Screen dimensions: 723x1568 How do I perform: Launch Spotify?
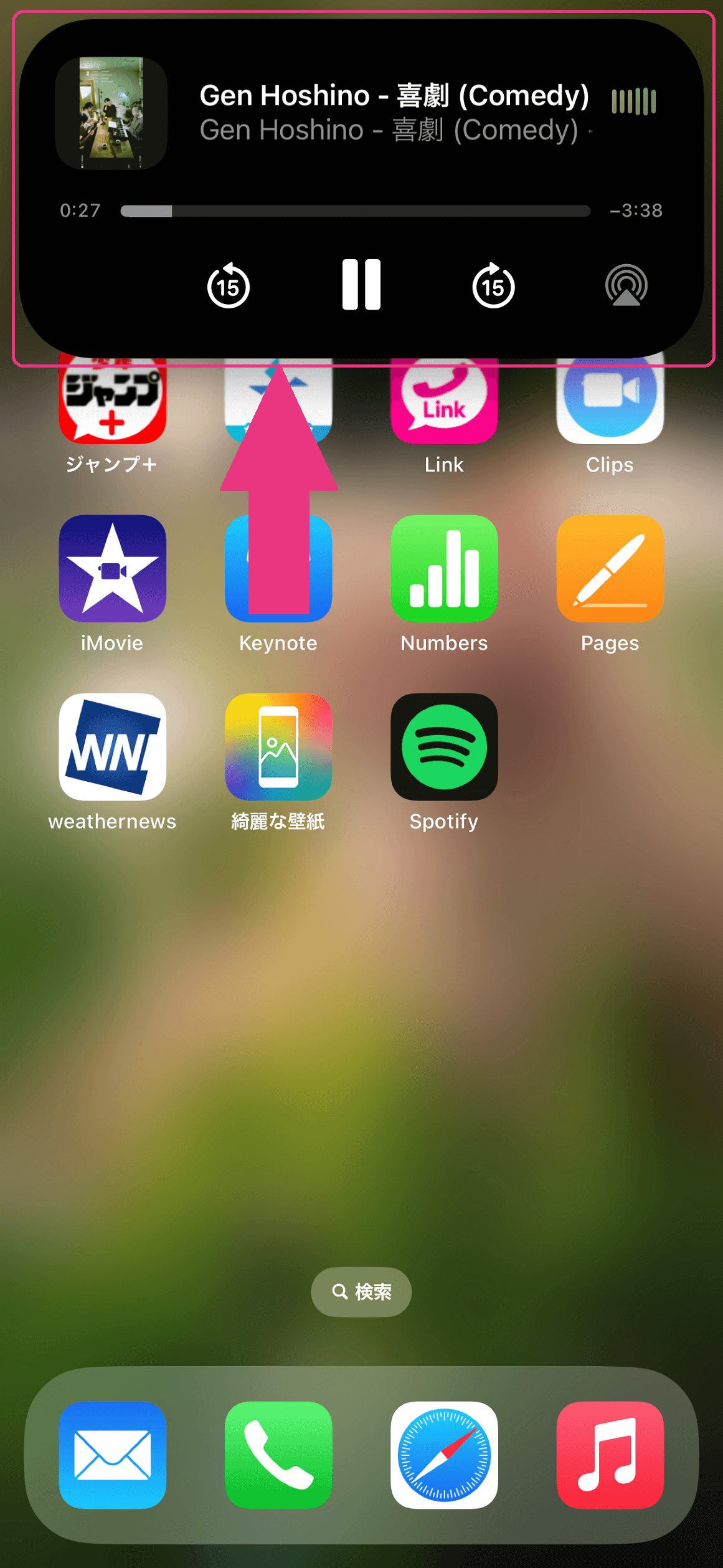point(444,746)
